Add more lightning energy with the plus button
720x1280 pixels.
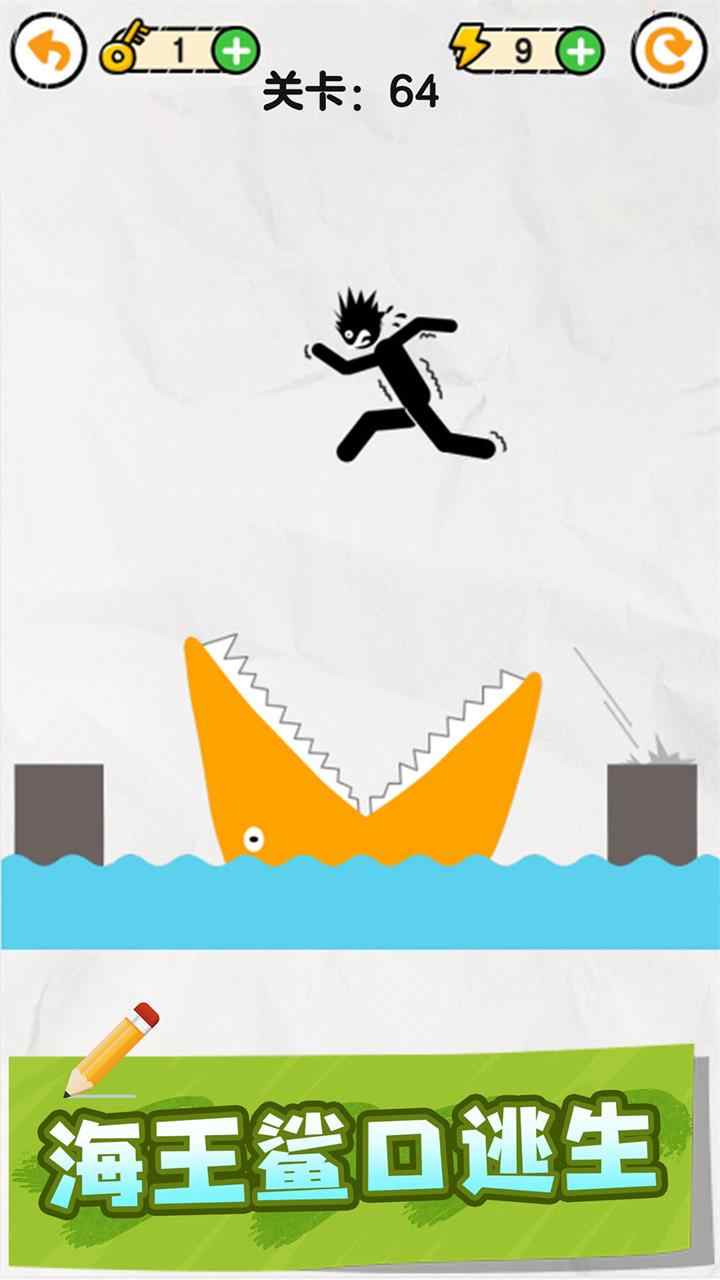pyautogui.click(x=580, y=50)
